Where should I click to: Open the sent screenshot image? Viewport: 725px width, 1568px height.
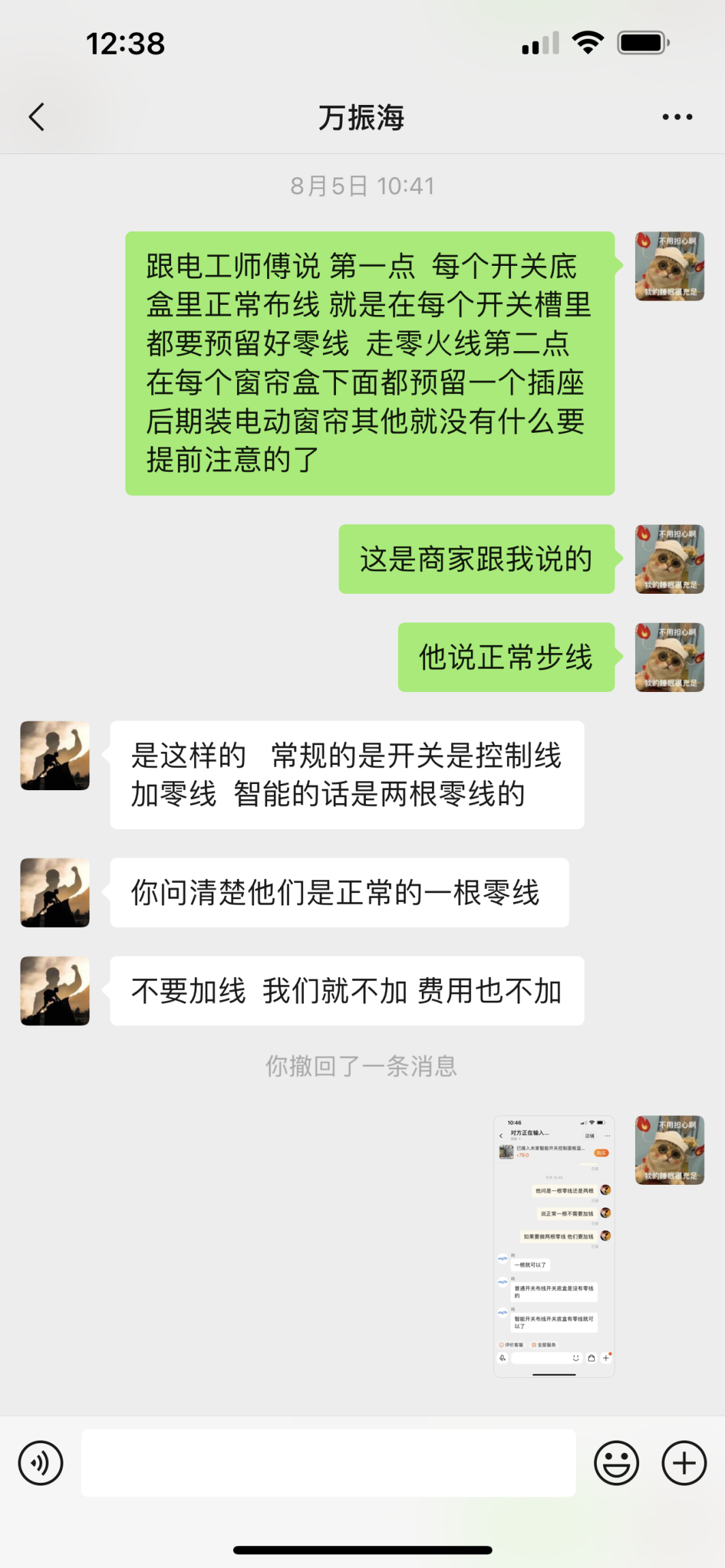pyautogui.click(x=554, y=1246)
